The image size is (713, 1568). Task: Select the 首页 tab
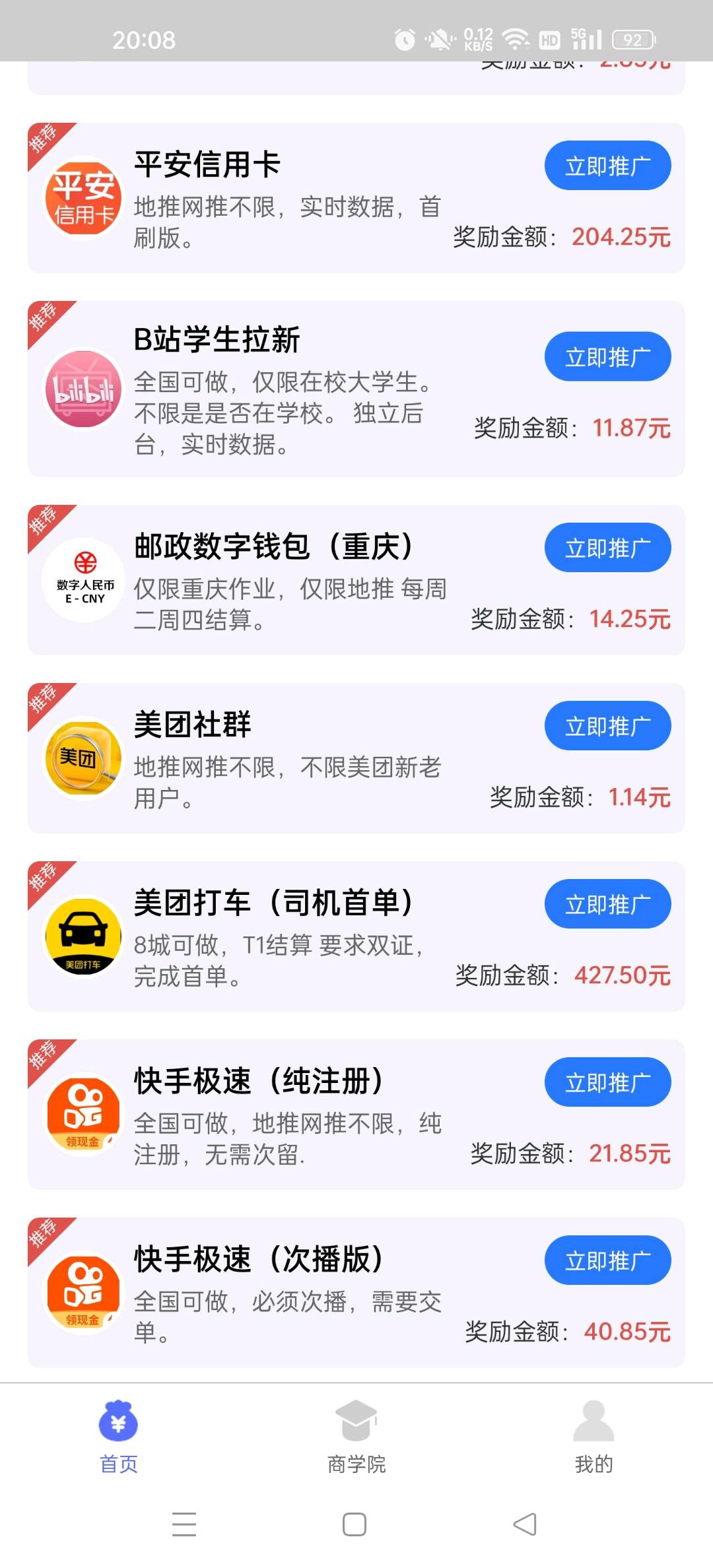[x=119, y=1437]
